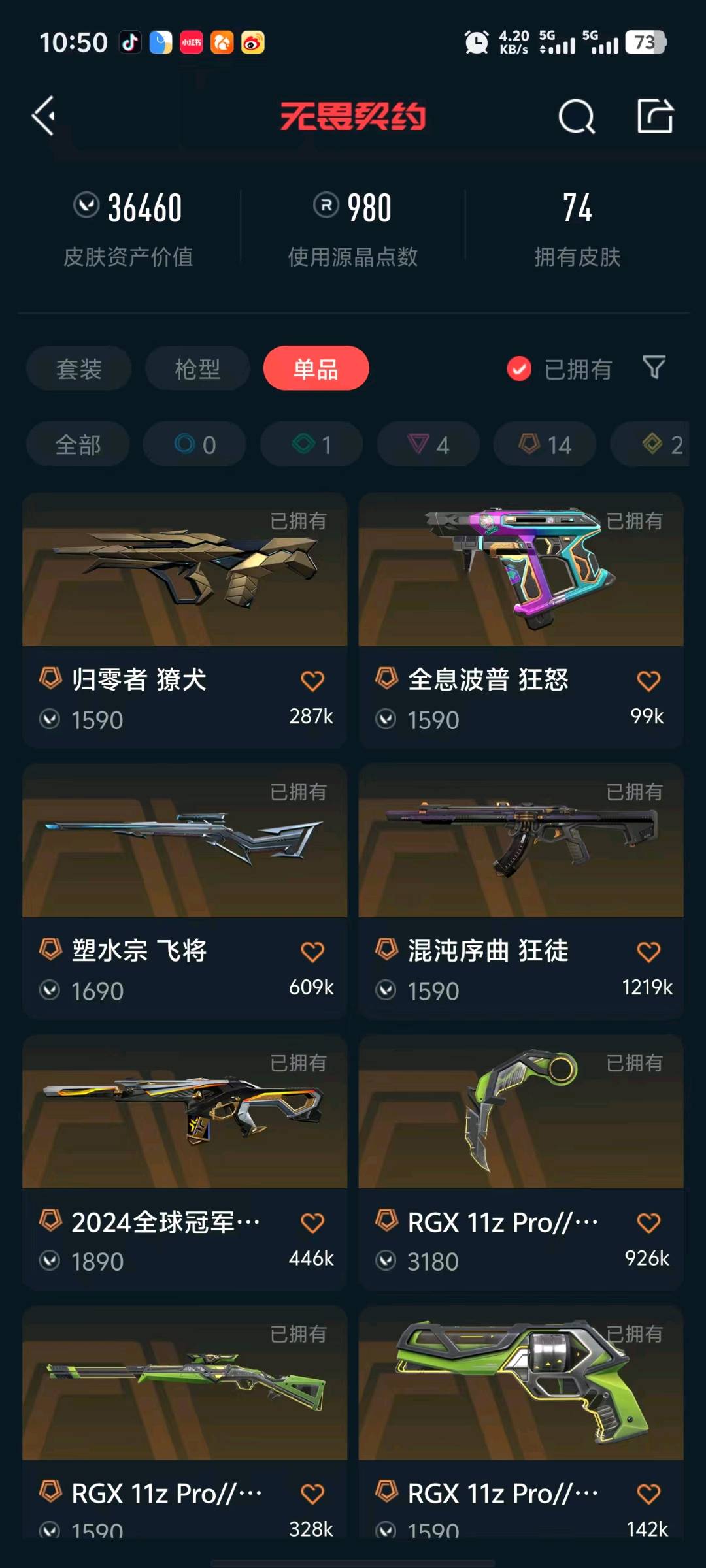Open the funnel filter icon

click(654, 368)
